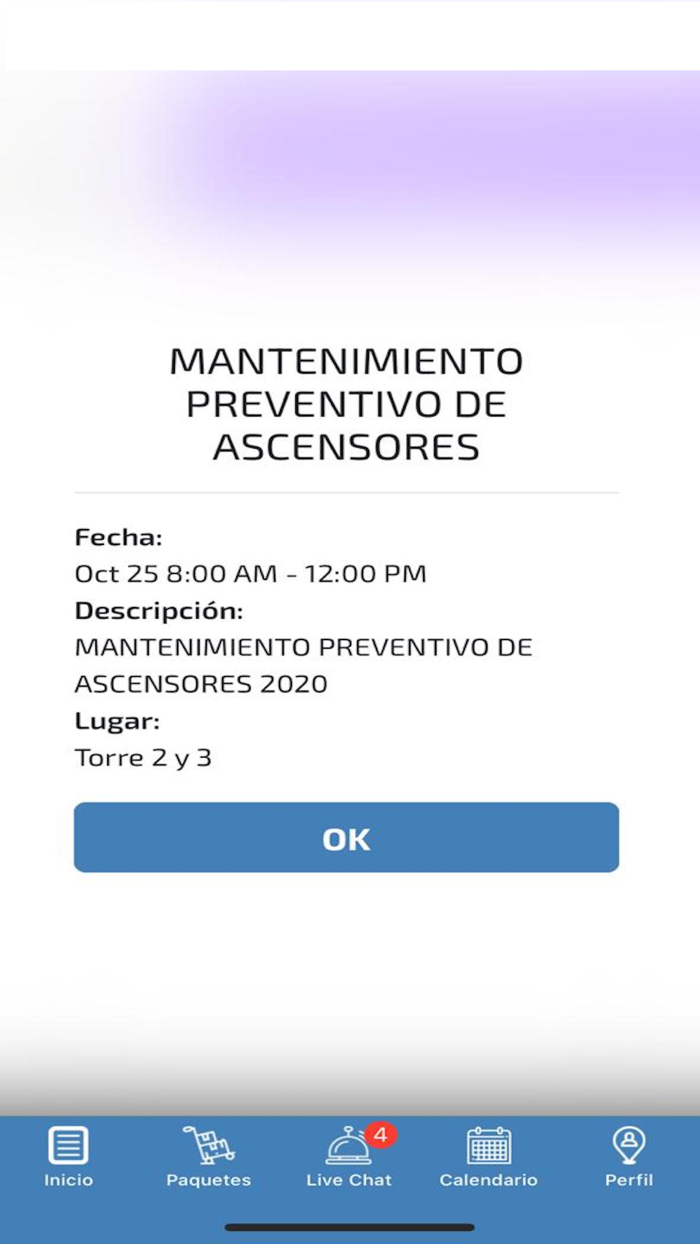Switch to the Live Chat tab
The image size is (700, 1244).
350,1157
